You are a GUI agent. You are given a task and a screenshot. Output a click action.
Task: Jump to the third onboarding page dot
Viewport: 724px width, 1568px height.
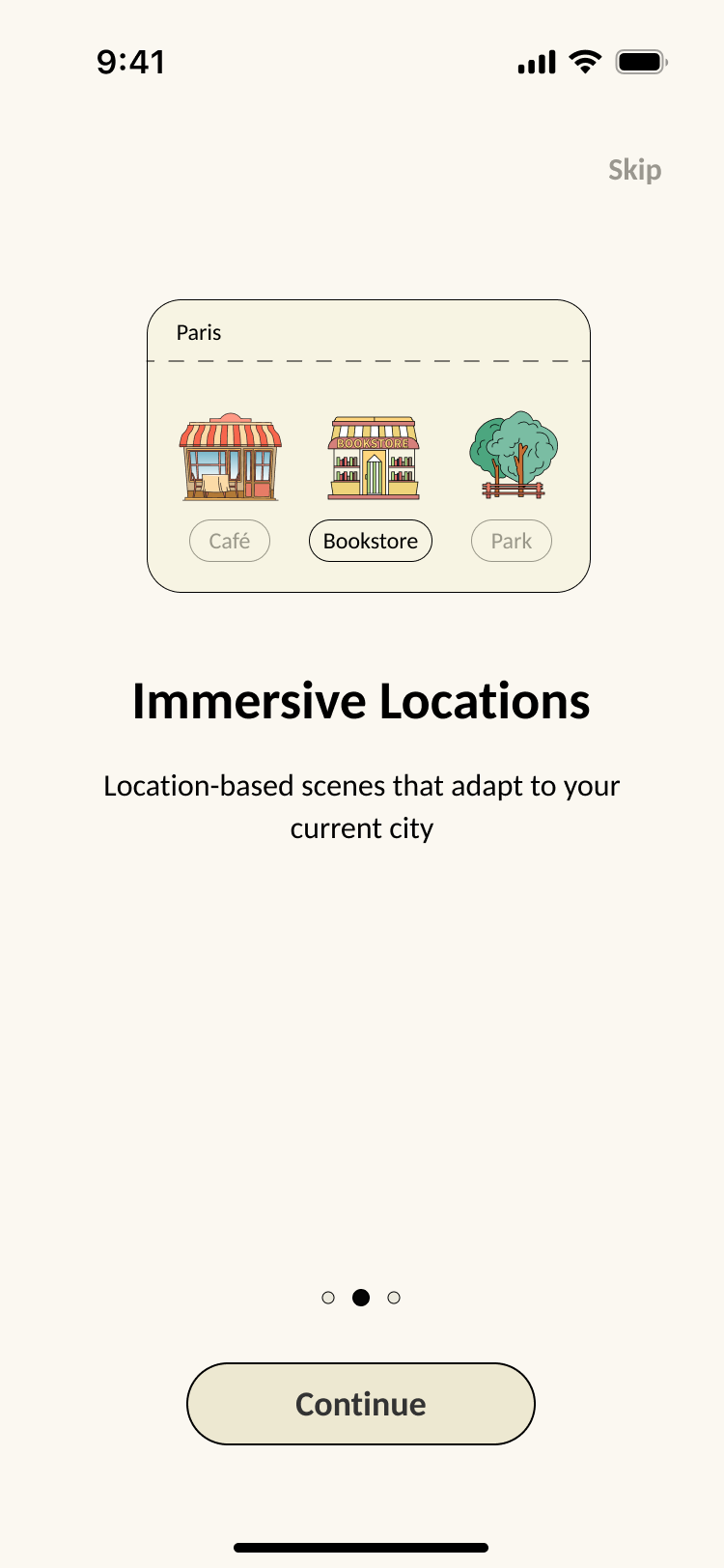tap(394, 1298)
